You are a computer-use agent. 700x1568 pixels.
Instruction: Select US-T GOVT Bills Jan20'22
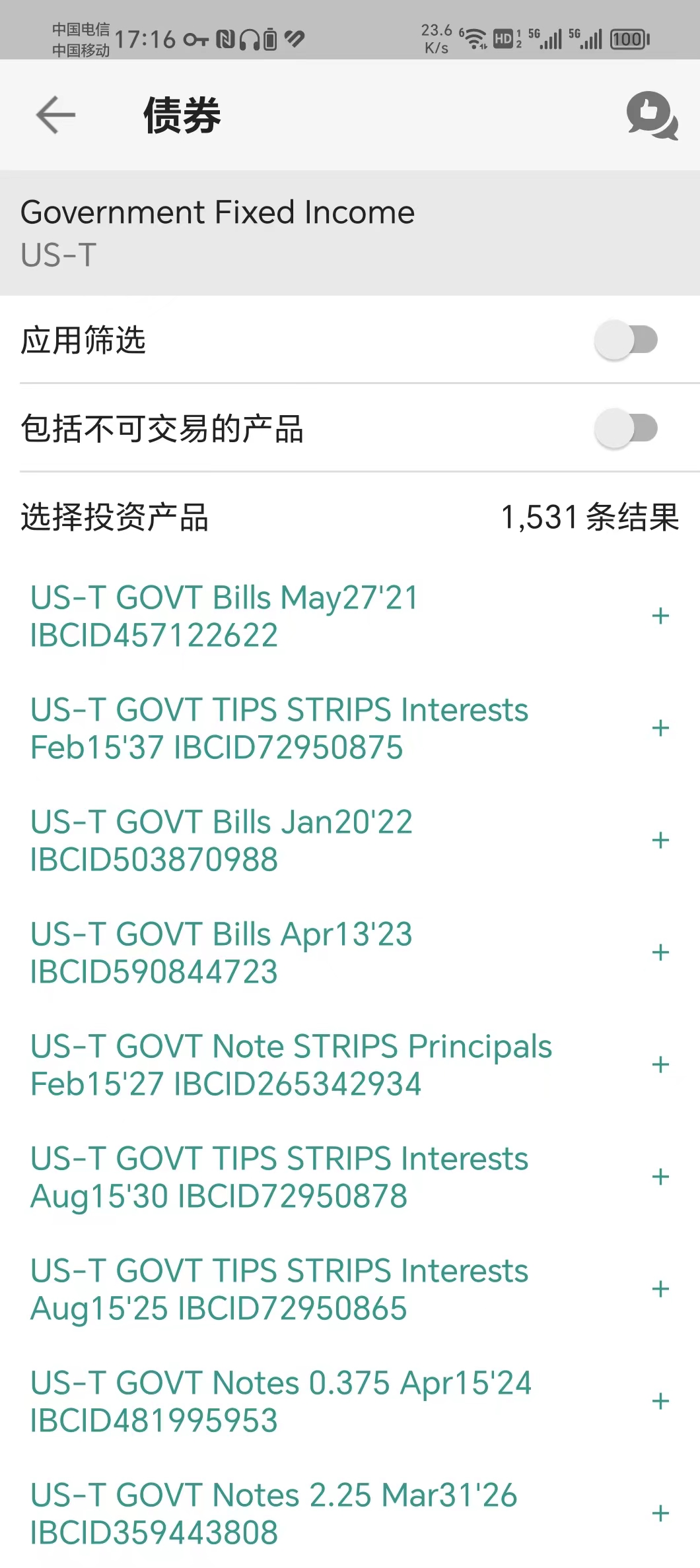pos(222,841)
